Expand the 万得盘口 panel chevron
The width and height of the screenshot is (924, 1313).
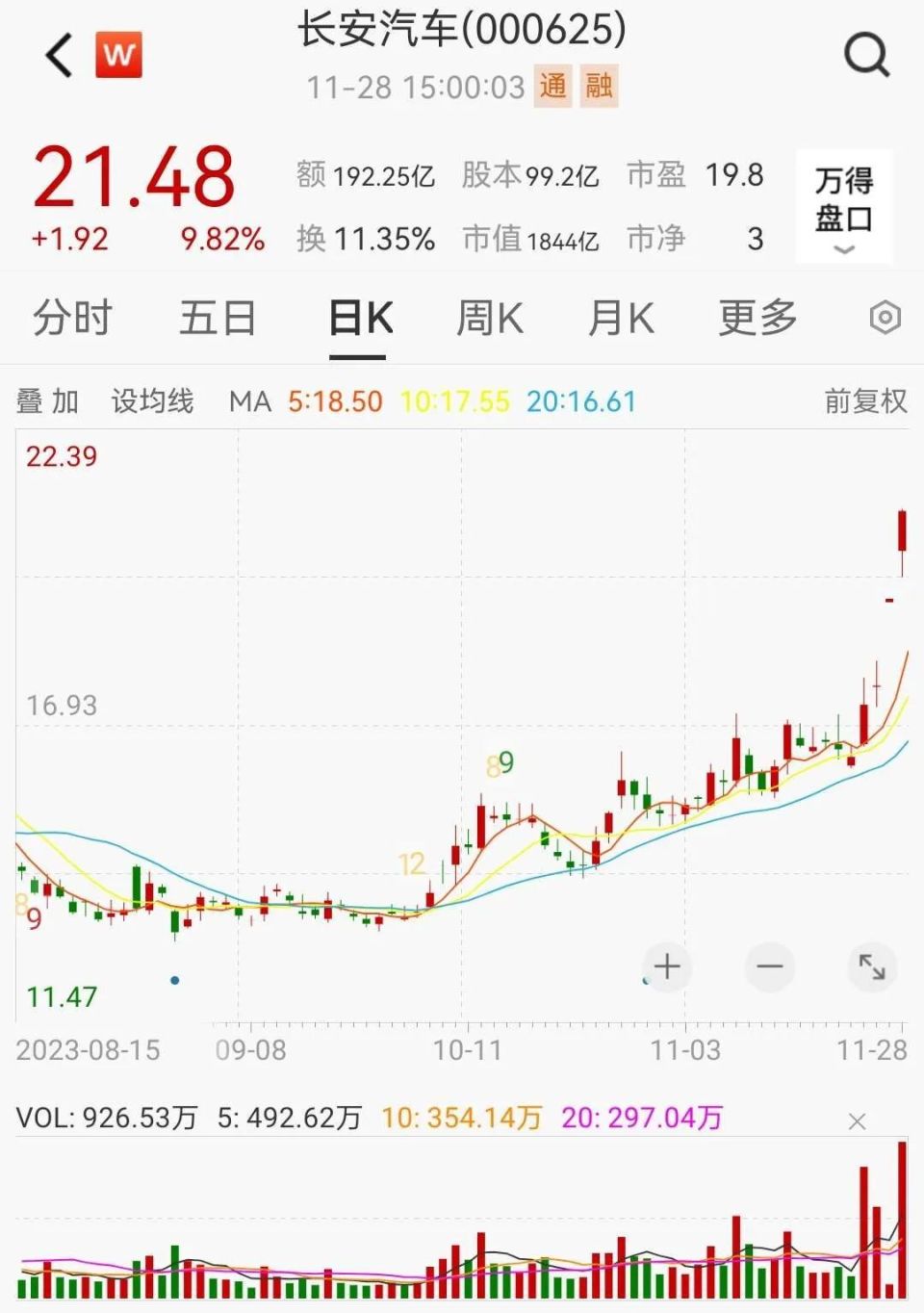coord(844,250)
